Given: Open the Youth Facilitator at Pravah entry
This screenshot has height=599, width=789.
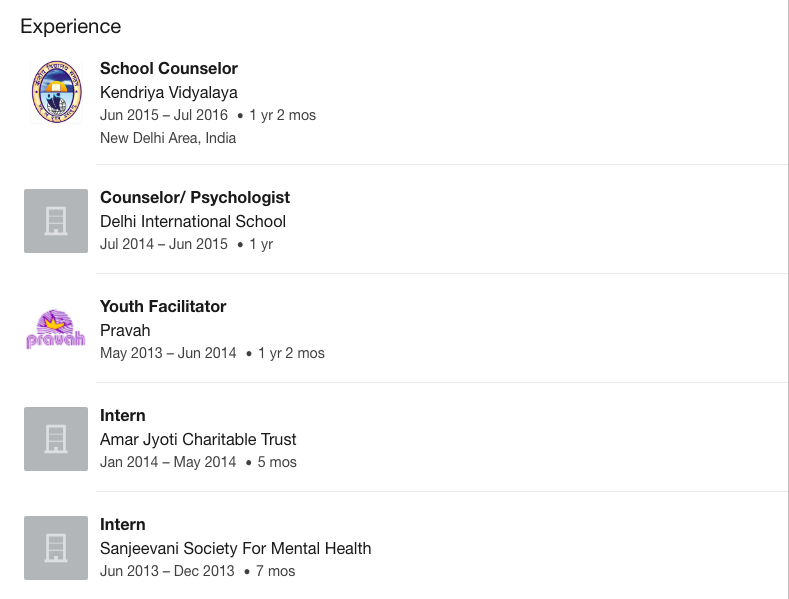Looking at the screenshot, I should 163,307.
